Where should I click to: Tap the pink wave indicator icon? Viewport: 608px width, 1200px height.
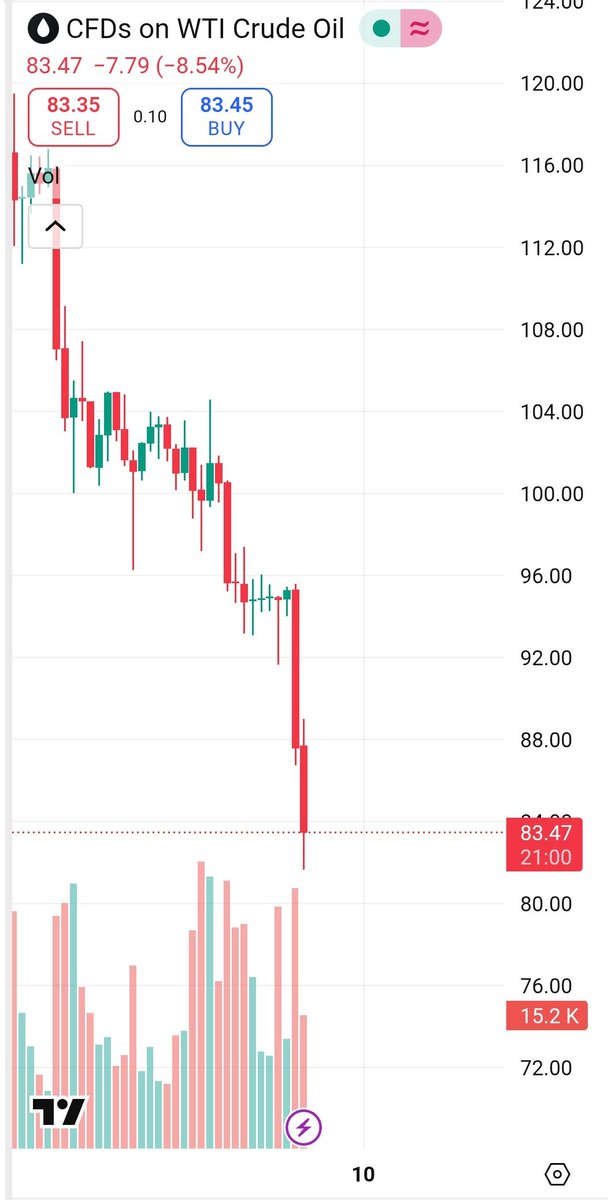pyautogui.click(x=421, y=30)
